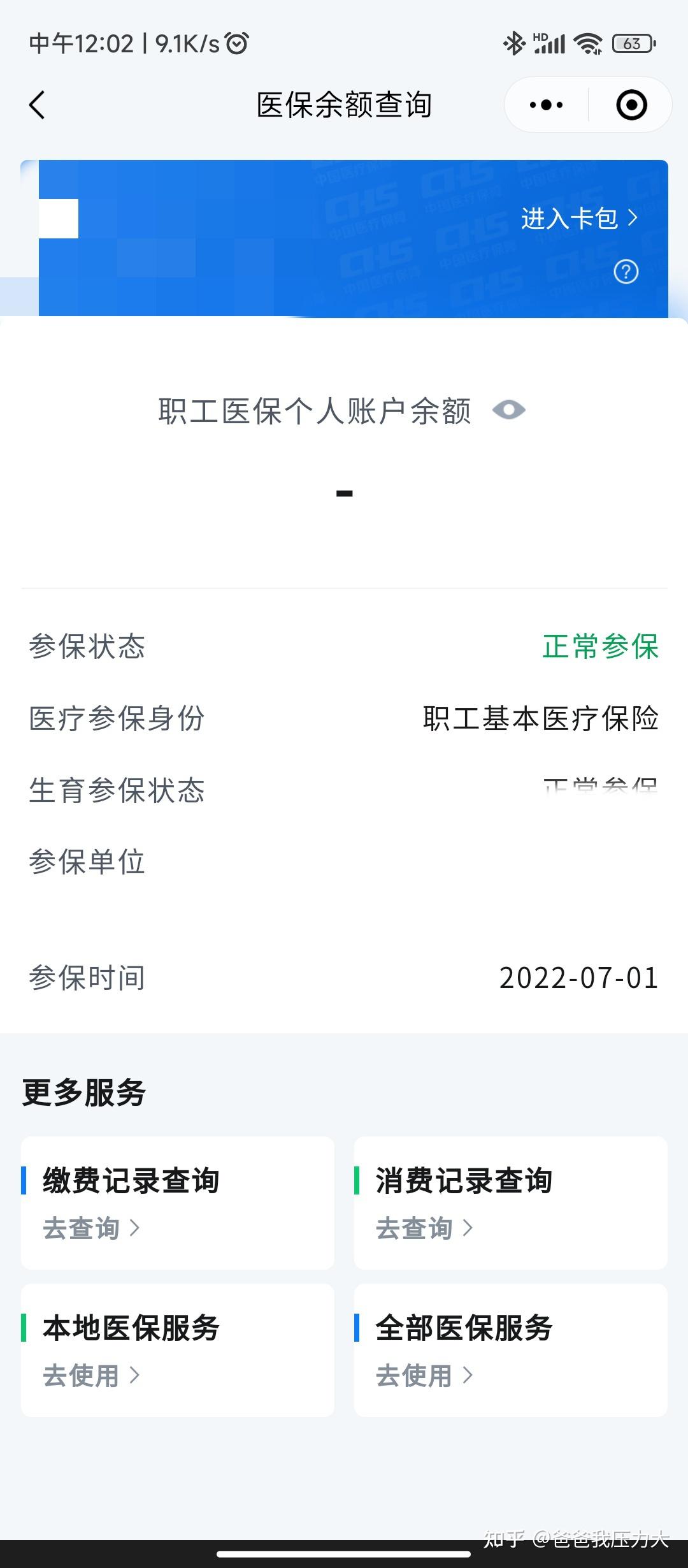Screen dimensions: 688x1568
Task: Tap the alarm clock status bar icon
Action: pos(236,43)
